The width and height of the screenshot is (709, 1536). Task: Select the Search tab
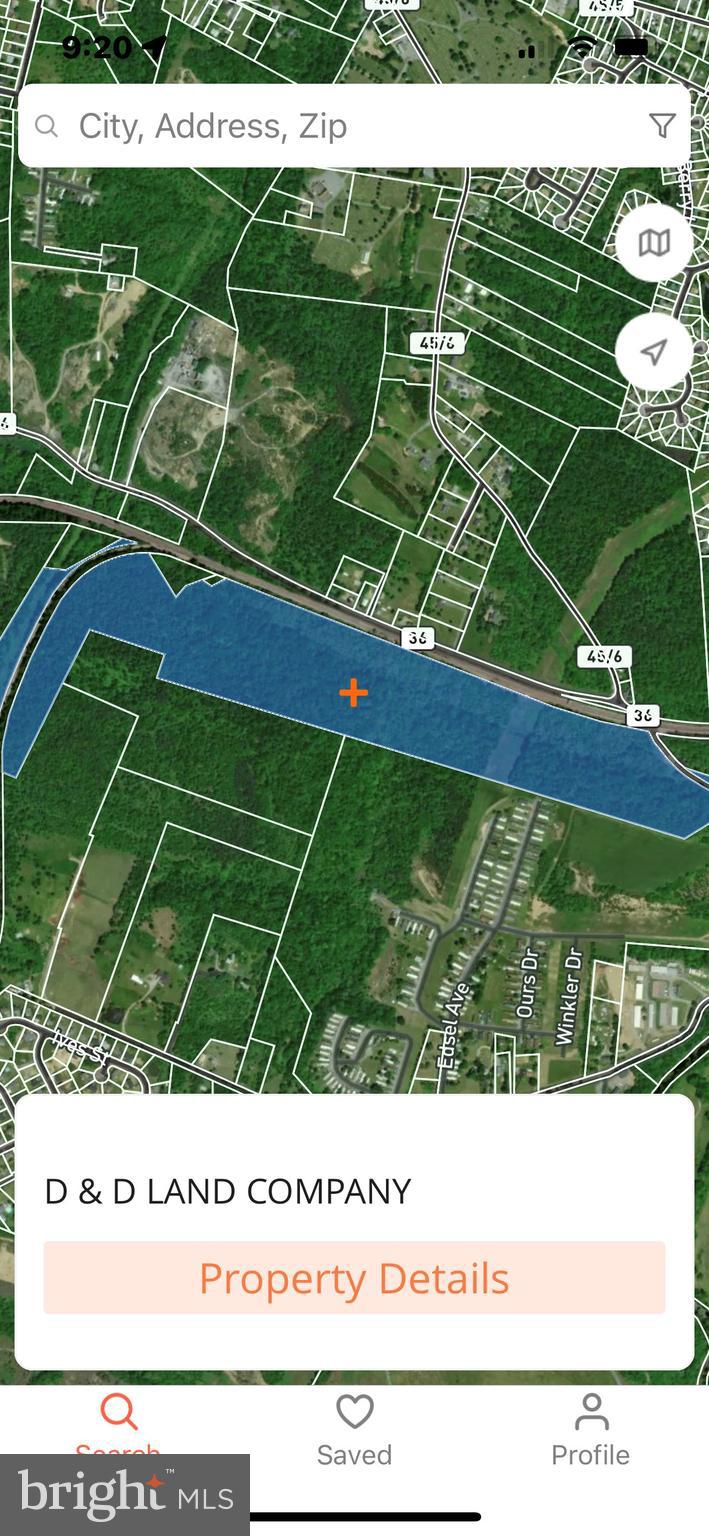coord(118,1422)
